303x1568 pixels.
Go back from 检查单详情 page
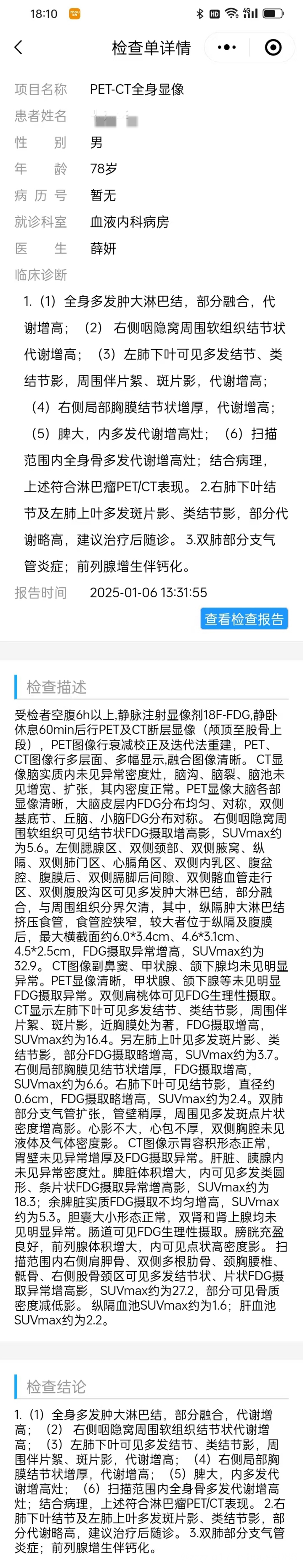(x=18, y=47)
